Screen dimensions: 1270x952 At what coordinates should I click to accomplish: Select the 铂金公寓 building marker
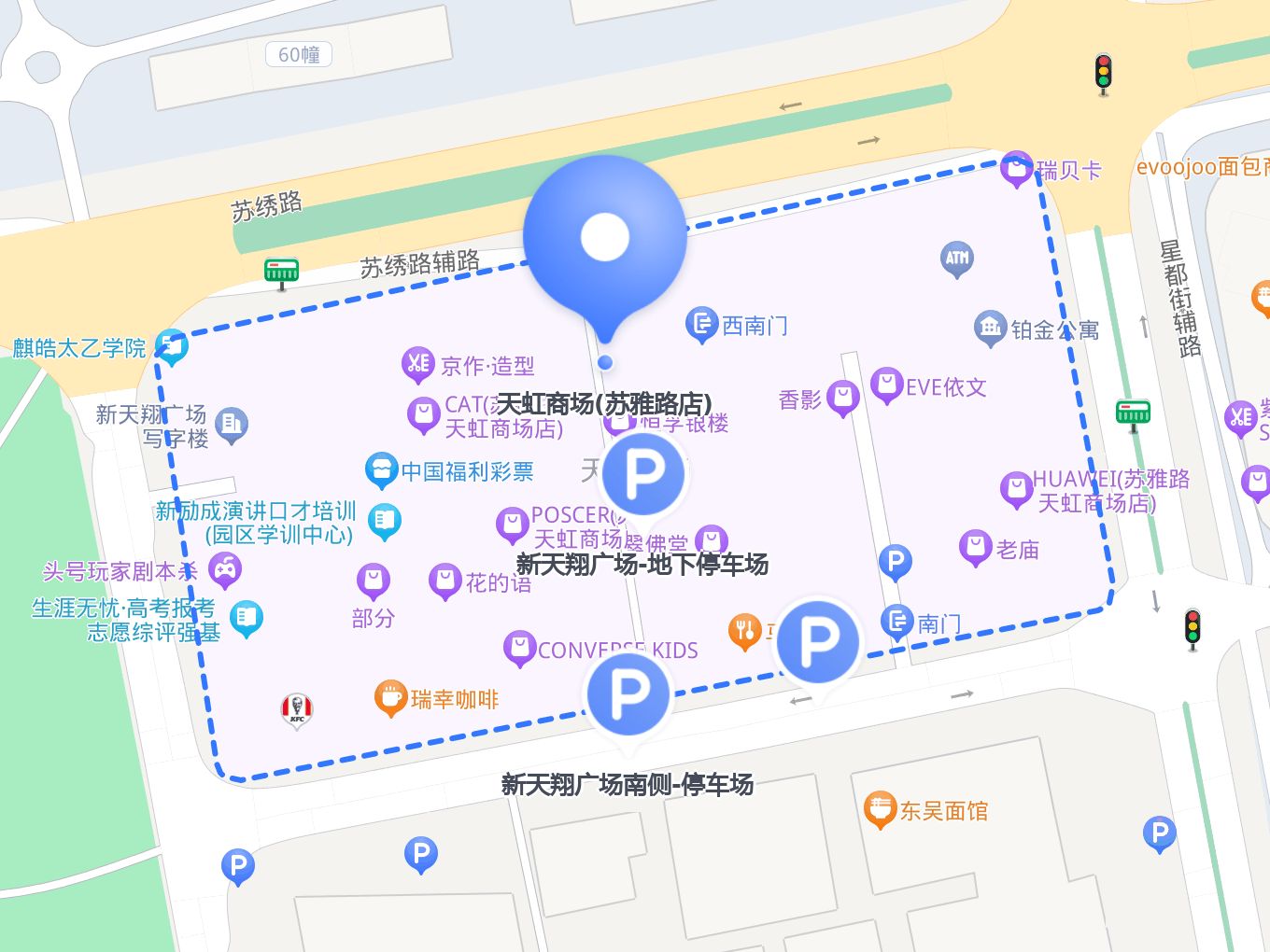(991, 328)
